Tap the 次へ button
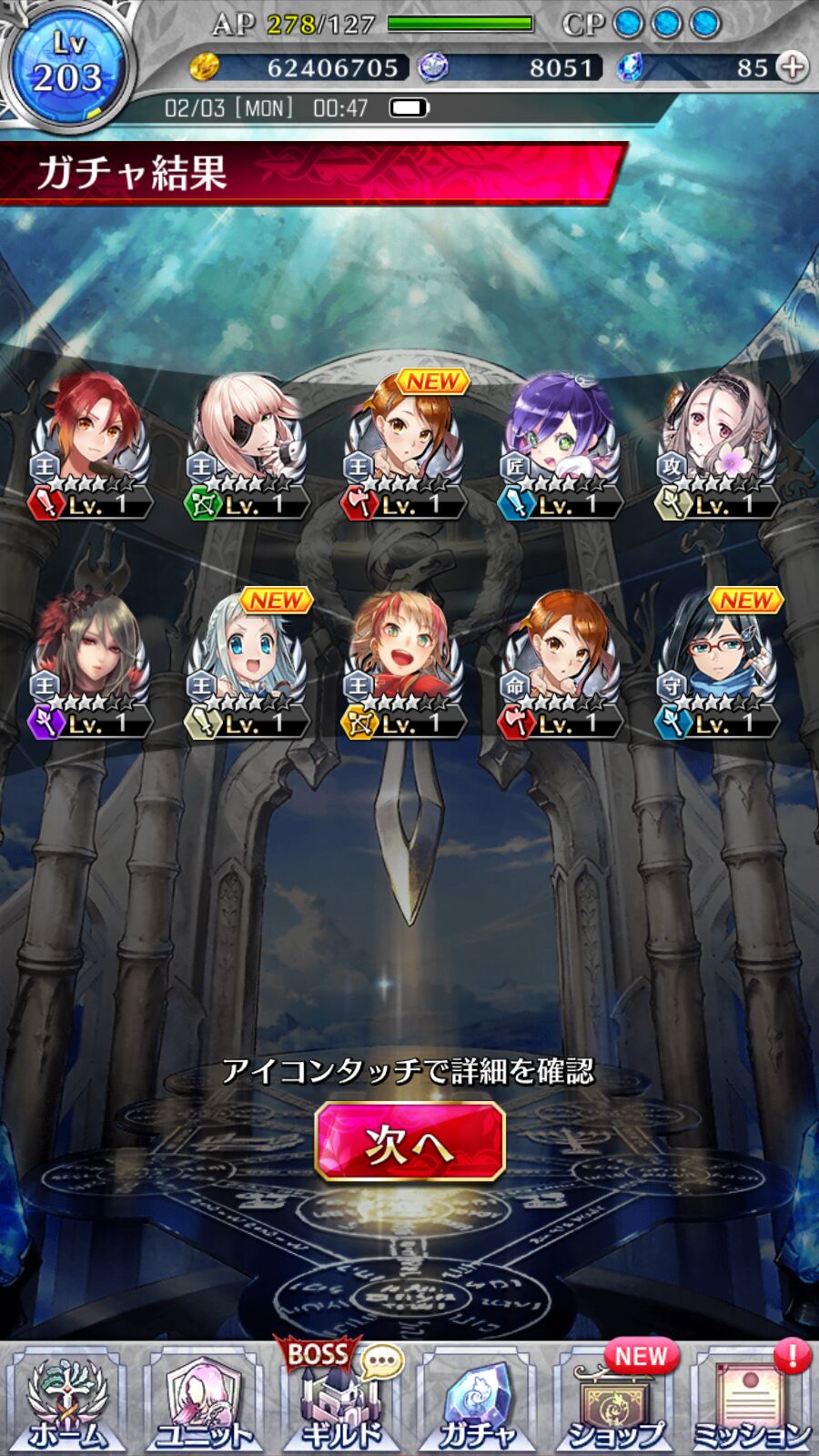 click(409, 1142)
